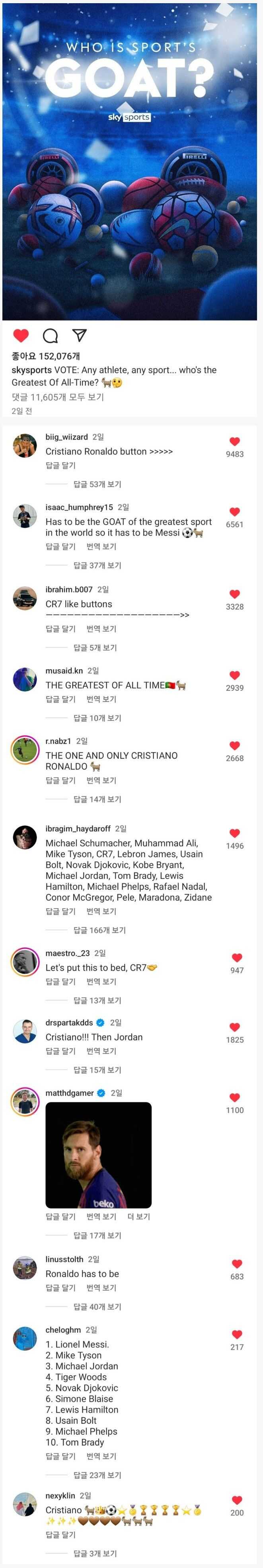263x1568 pixels.
Task: Expand 53 replies under biig_wiizard's comment
Action: tap(97, 484)
